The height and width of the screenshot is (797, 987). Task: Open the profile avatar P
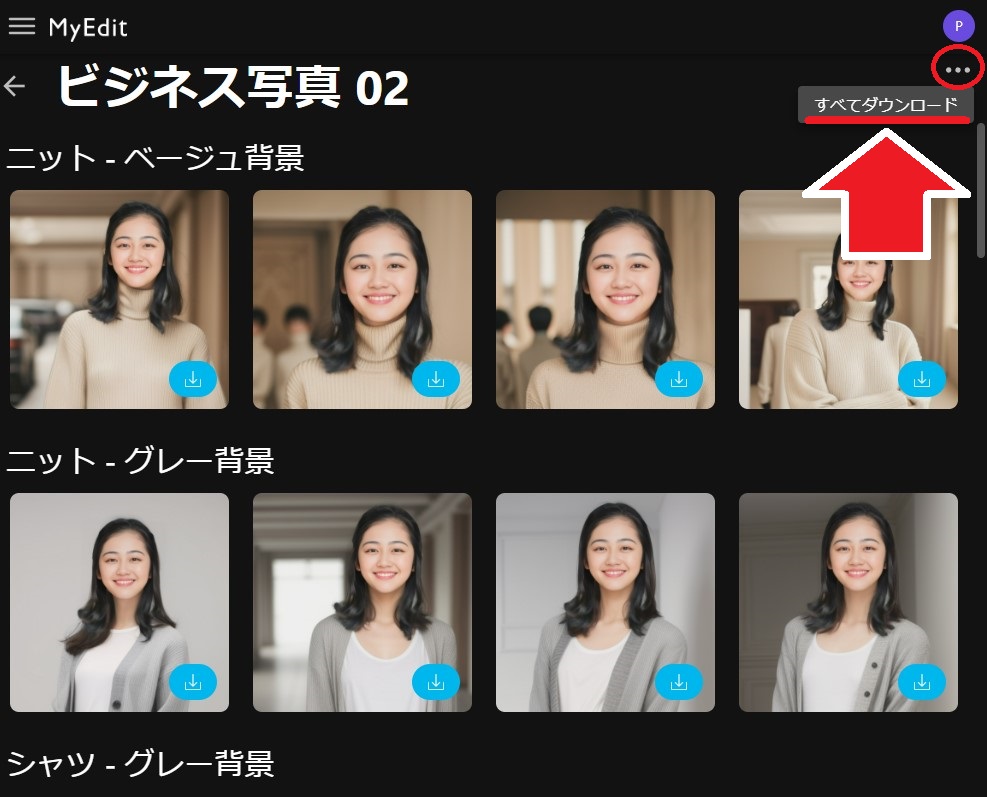pyautogui.click(x=958, y=26)
